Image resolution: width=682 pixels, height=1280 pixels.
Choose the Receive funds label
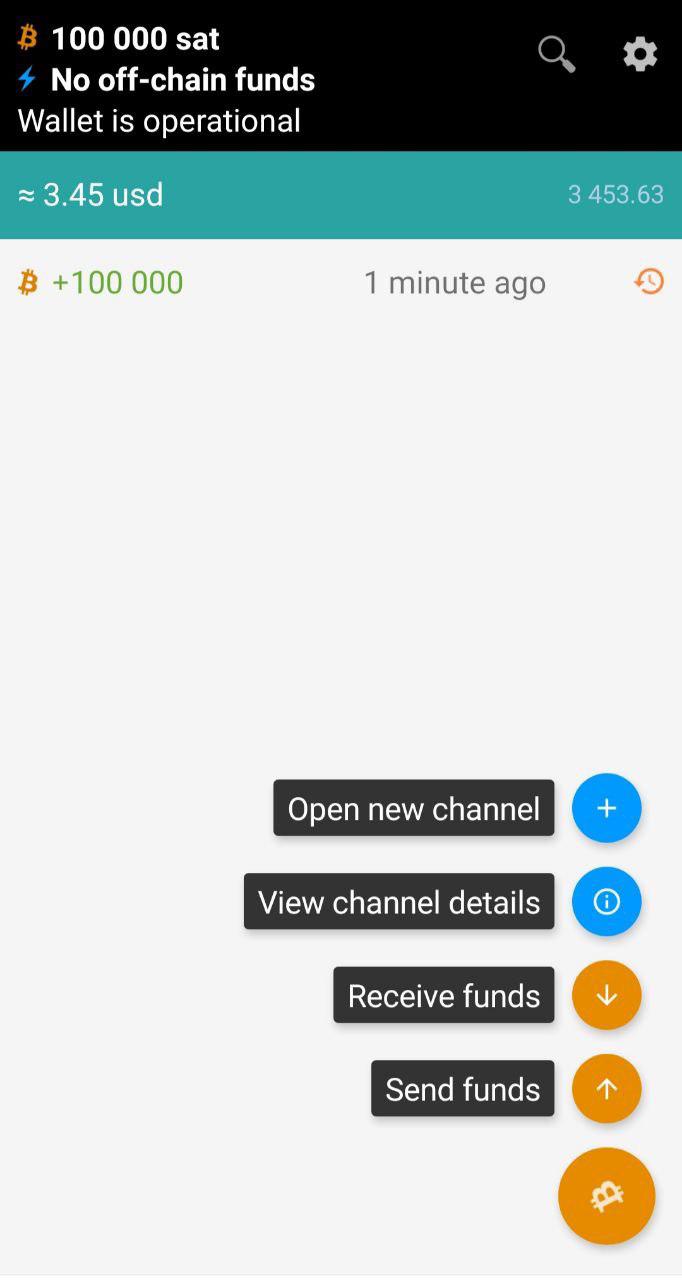coord(443,995)
